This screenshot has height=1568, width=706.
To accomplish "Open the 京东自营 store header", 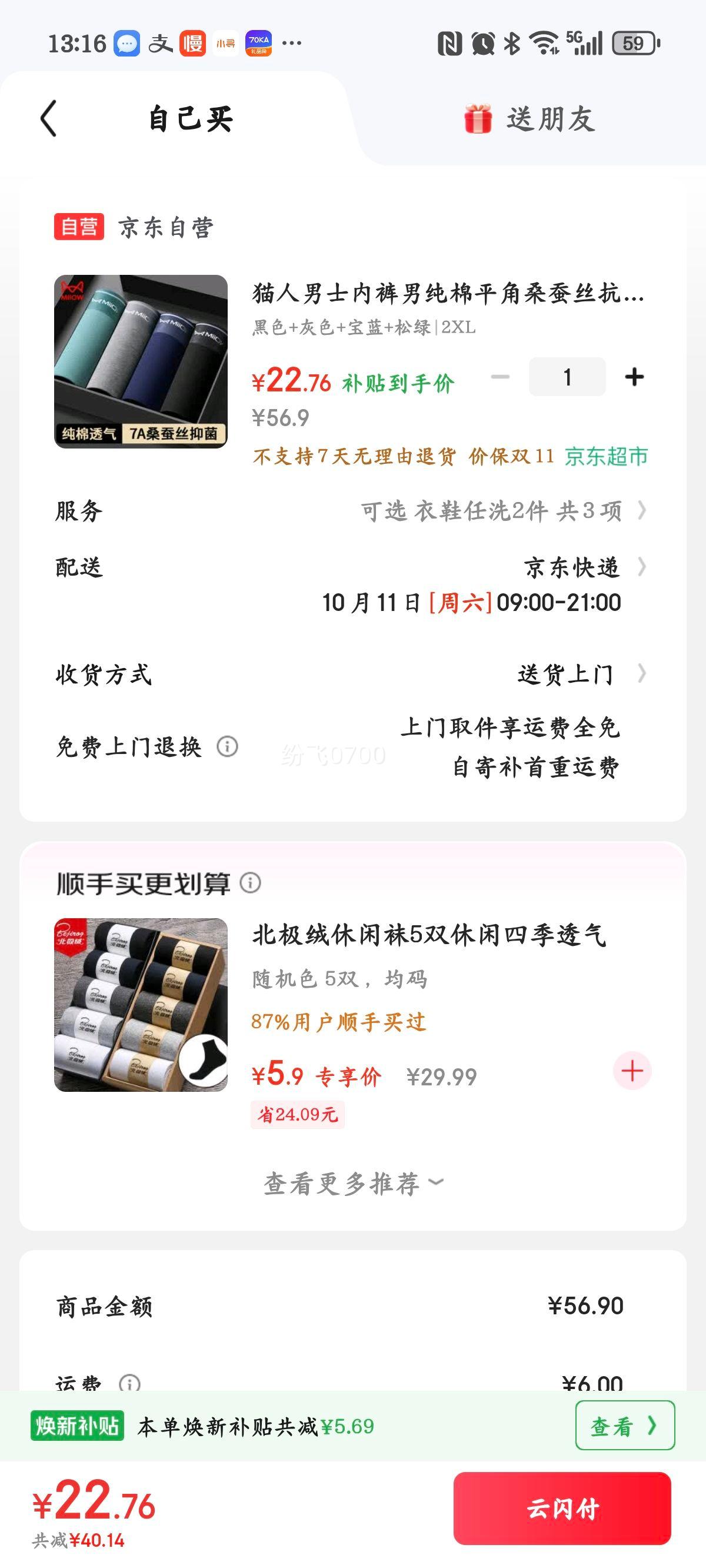I will (165, 228).
